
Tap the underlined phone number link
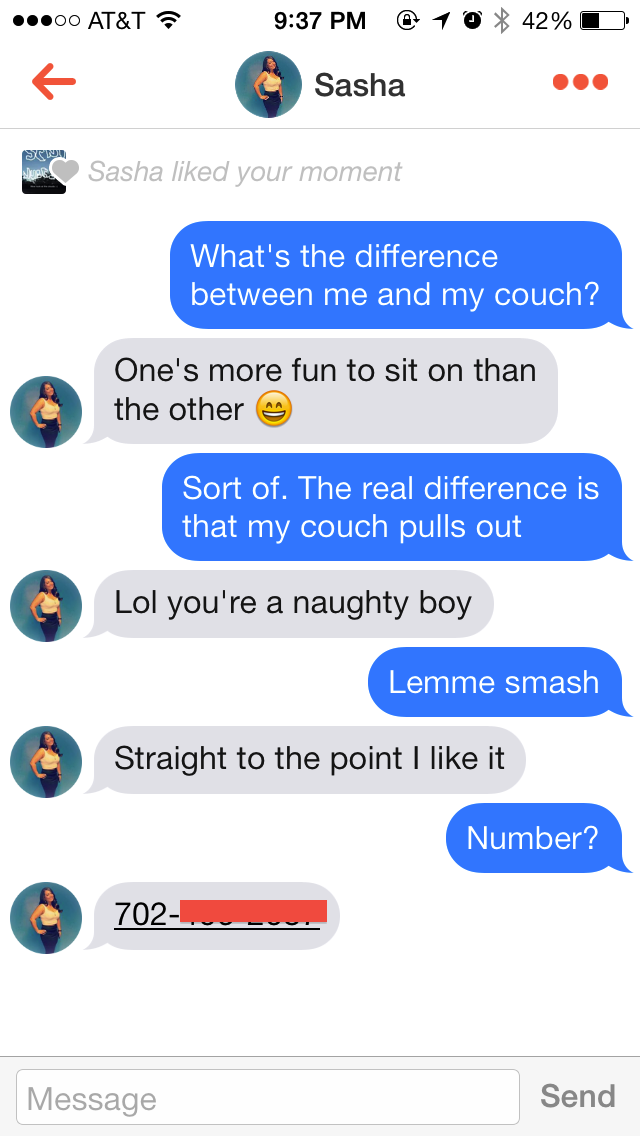pyautogui.click(x=217, y=914)
